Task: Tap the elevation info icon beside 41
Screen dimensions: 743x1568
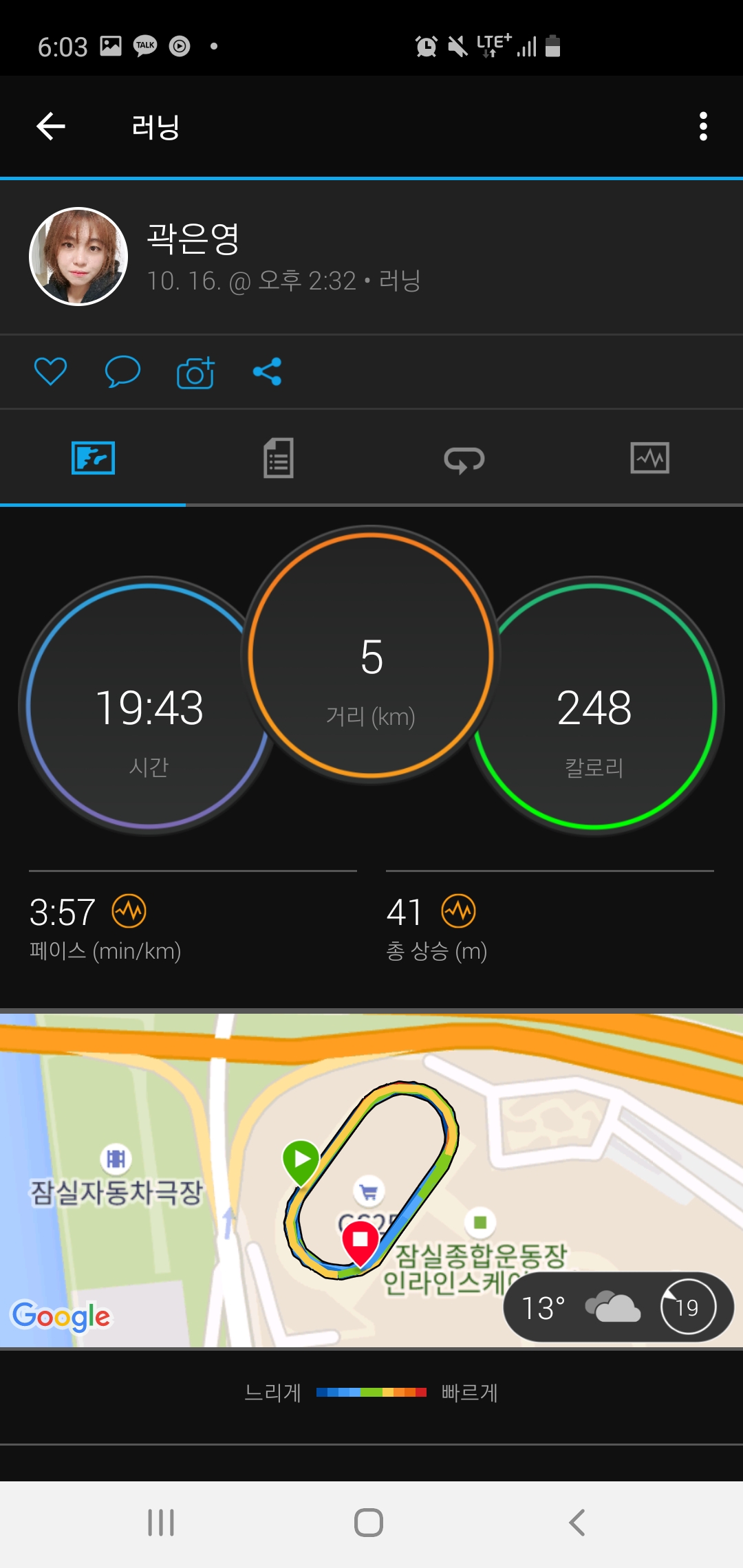Action: tap(459, 911)
